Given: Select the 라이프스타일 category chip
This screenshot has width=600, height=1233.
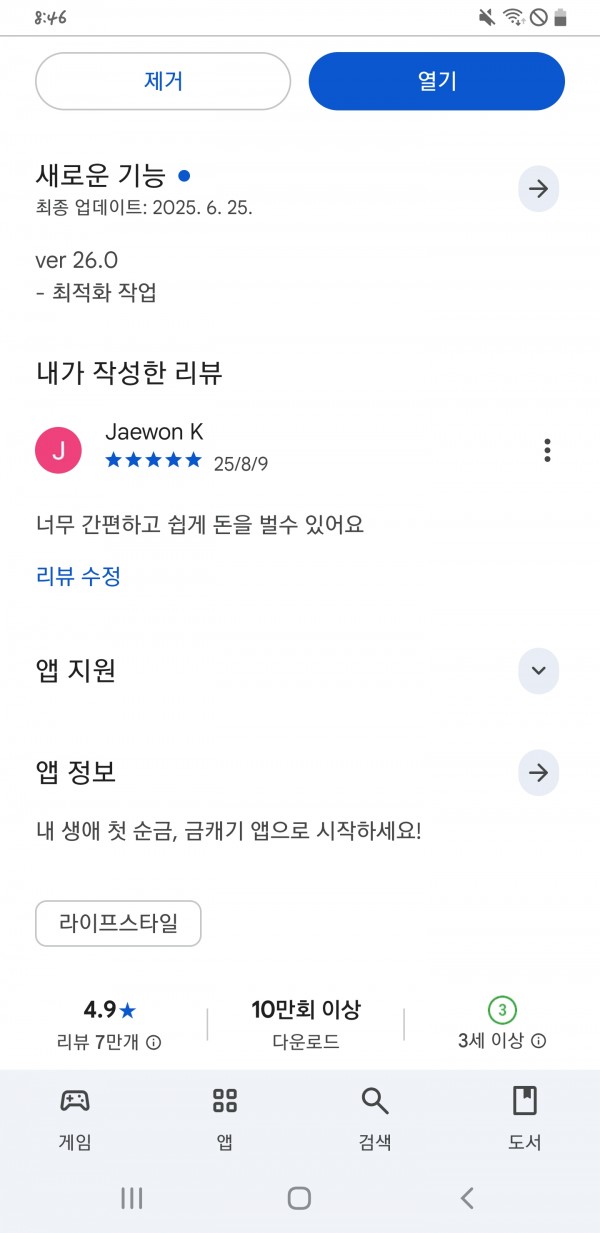Looking at the screenshot, I should click(x=118, y=923).
